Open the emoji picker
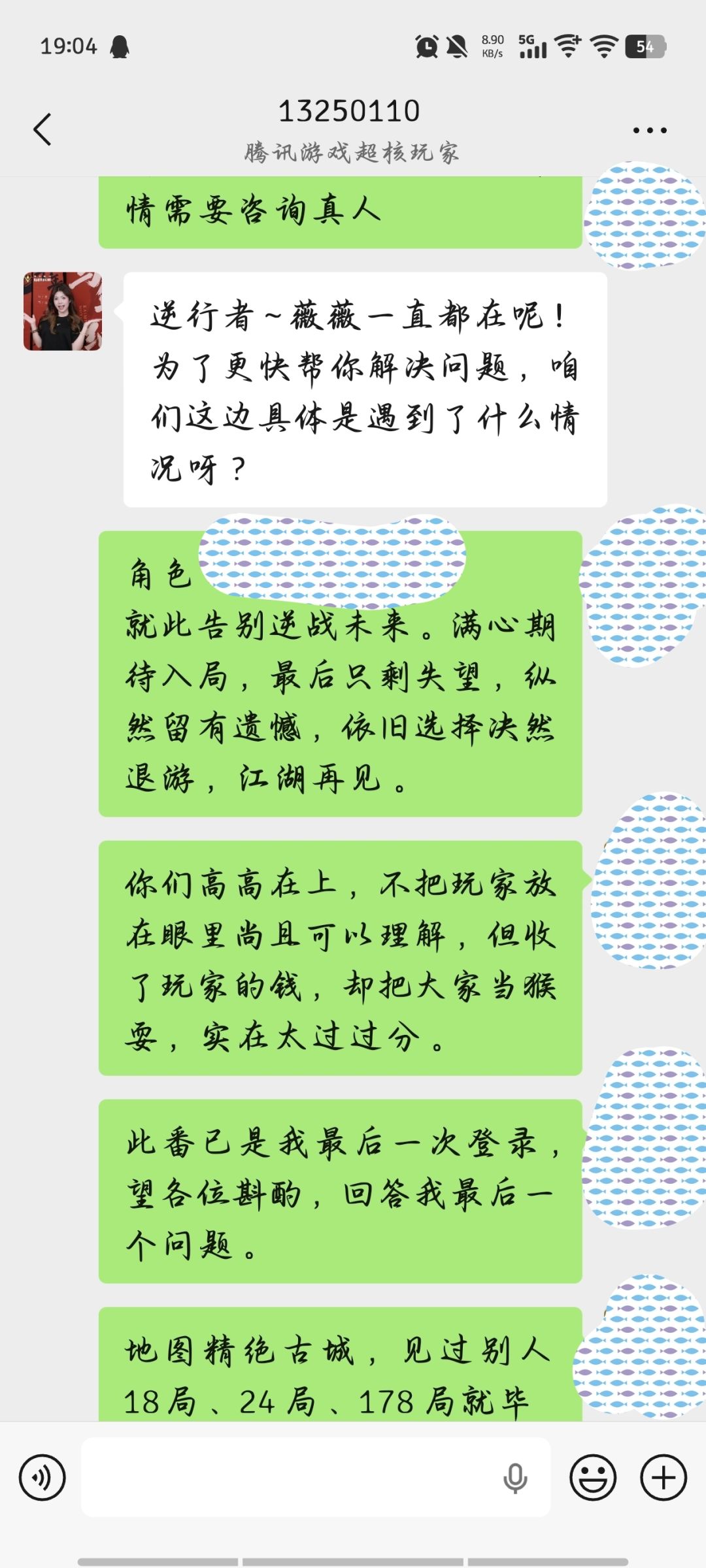Screen dimensions: 706x1568 pyautogui.click(x=593, y=1477)
